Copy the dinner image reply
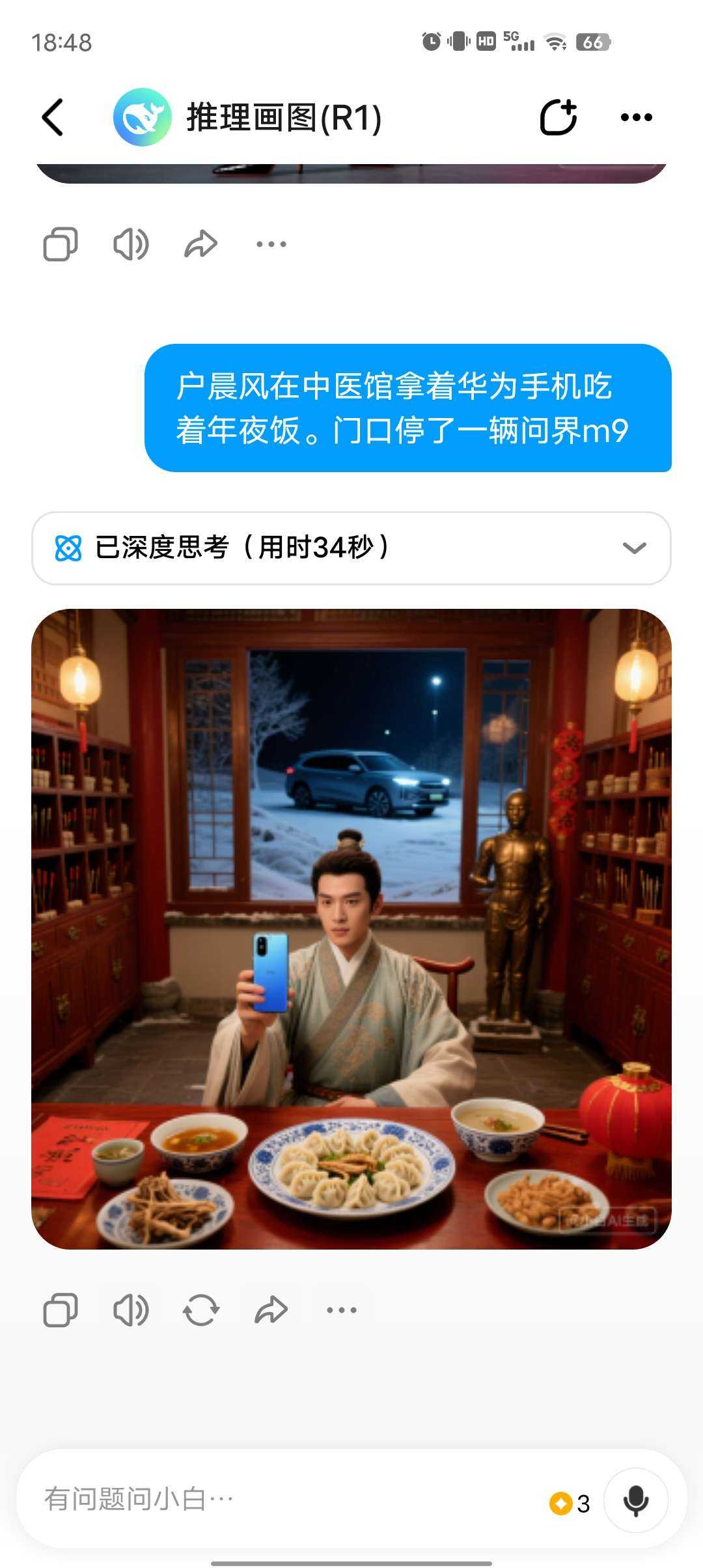The width and height of the screenshot is (703, 1568). coord(61,1309)
